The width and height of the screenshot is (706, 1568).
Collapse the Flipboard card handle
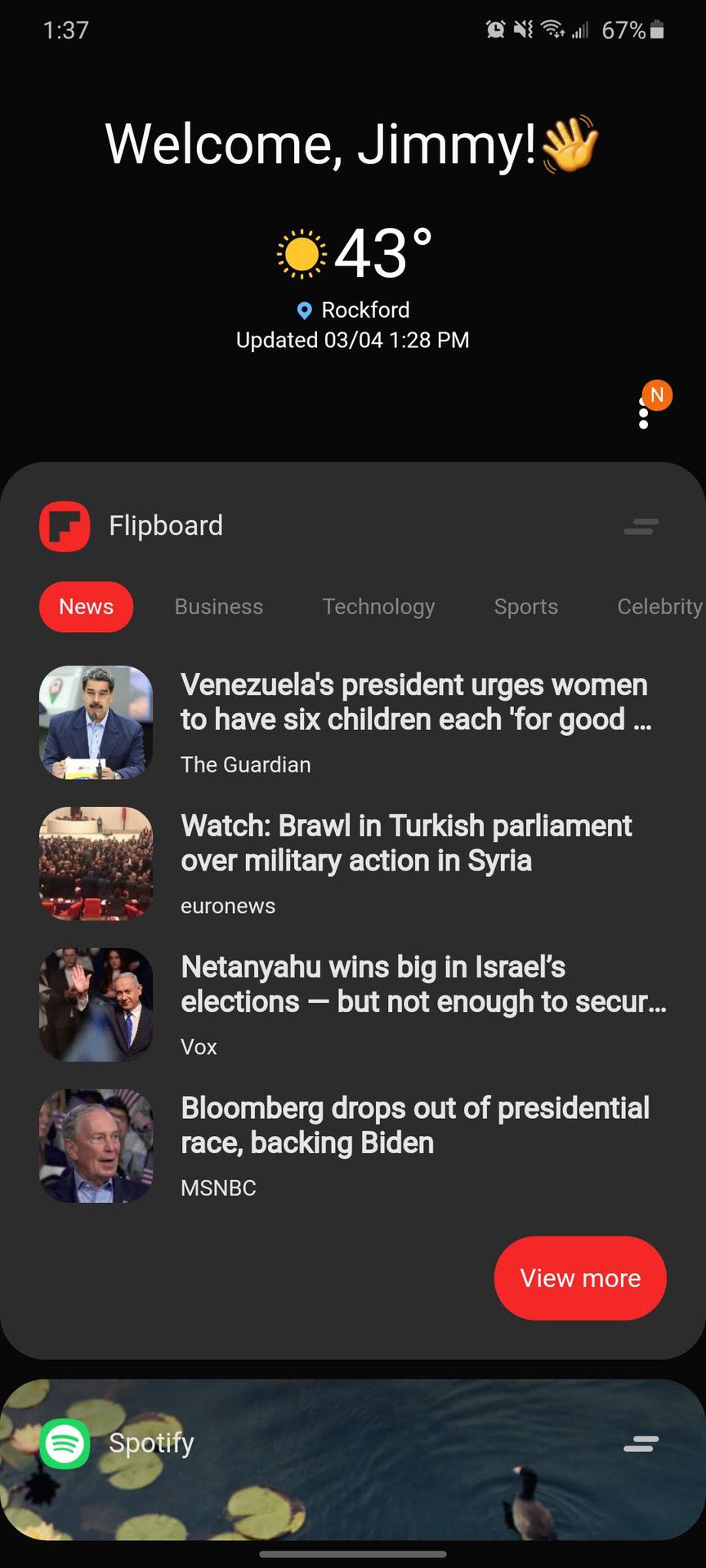[x=641, y=527]
